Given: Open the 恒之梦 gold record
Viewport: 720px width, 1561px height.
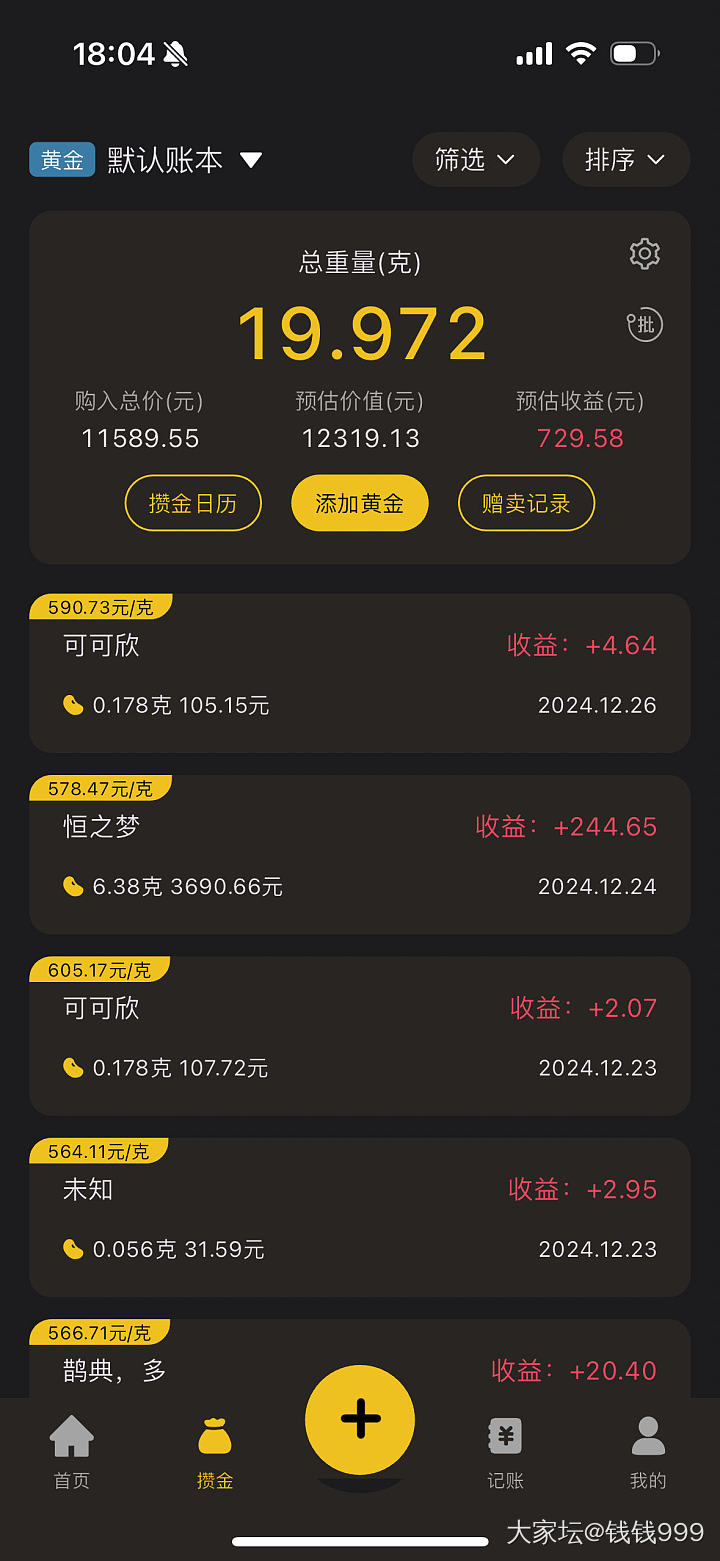Looking at the screenshot, I should point(360,856).
